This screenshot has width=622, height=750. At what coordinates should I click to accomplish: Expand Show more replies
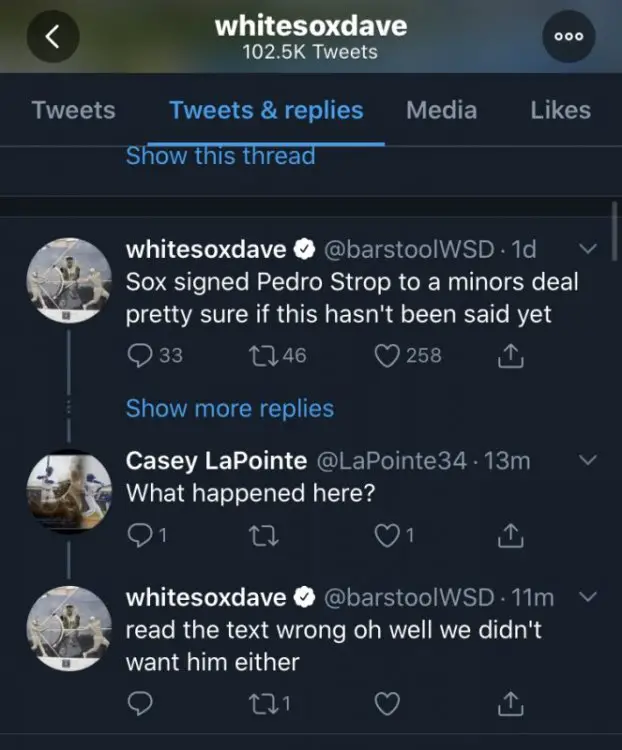tap(229, 408)
